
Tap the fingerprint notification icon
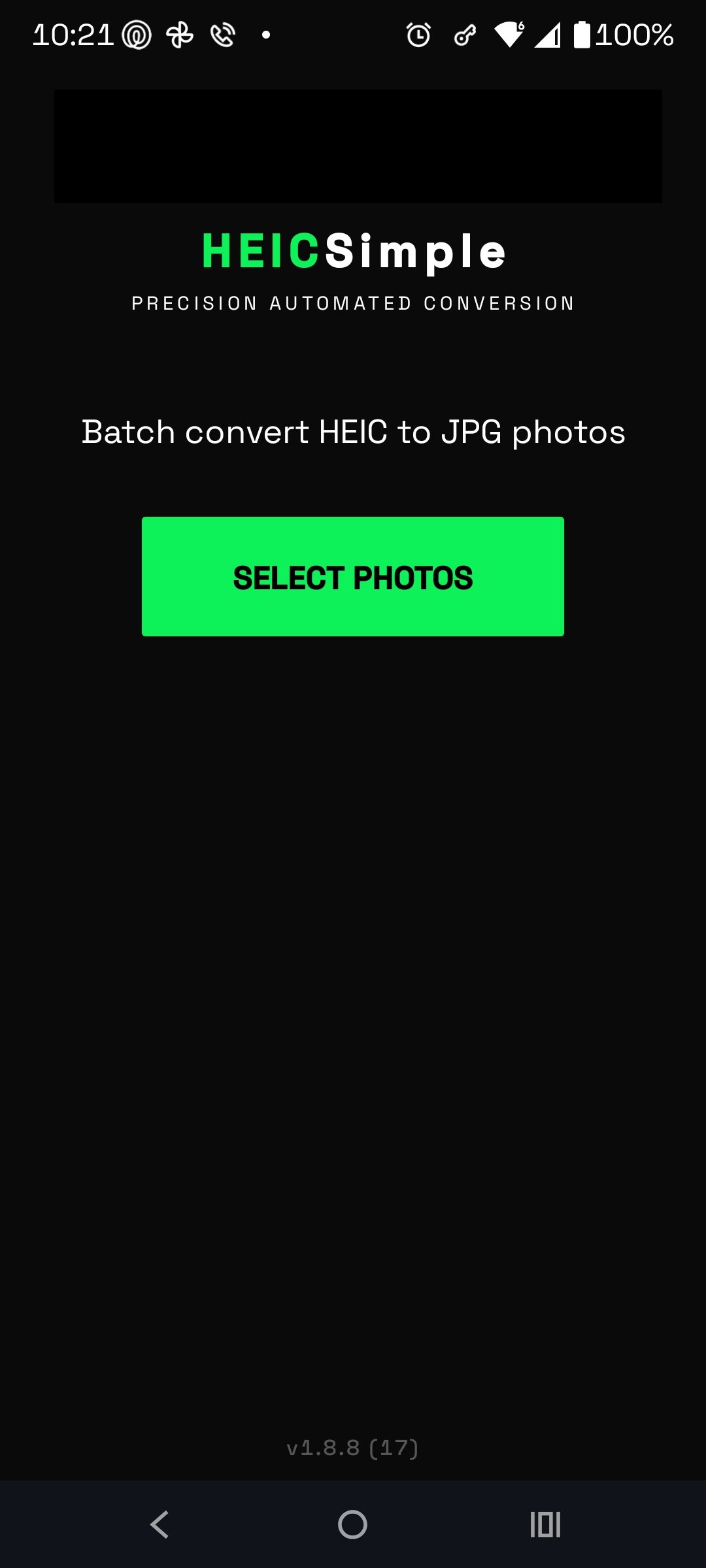point(135,35)
